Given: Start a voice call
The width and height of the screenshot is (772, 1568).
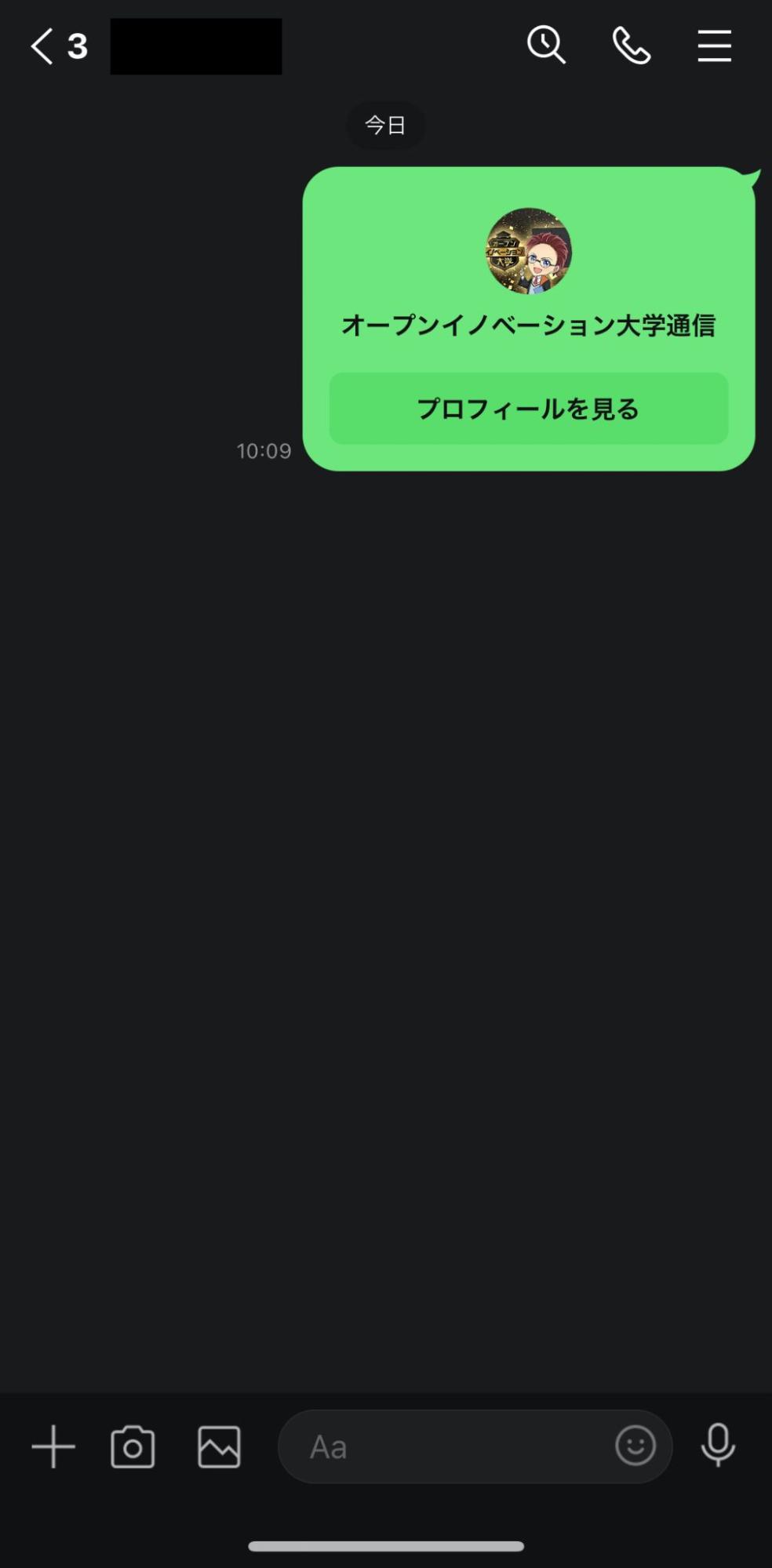Looking at the screenshot, I should [x=632, y=45].
